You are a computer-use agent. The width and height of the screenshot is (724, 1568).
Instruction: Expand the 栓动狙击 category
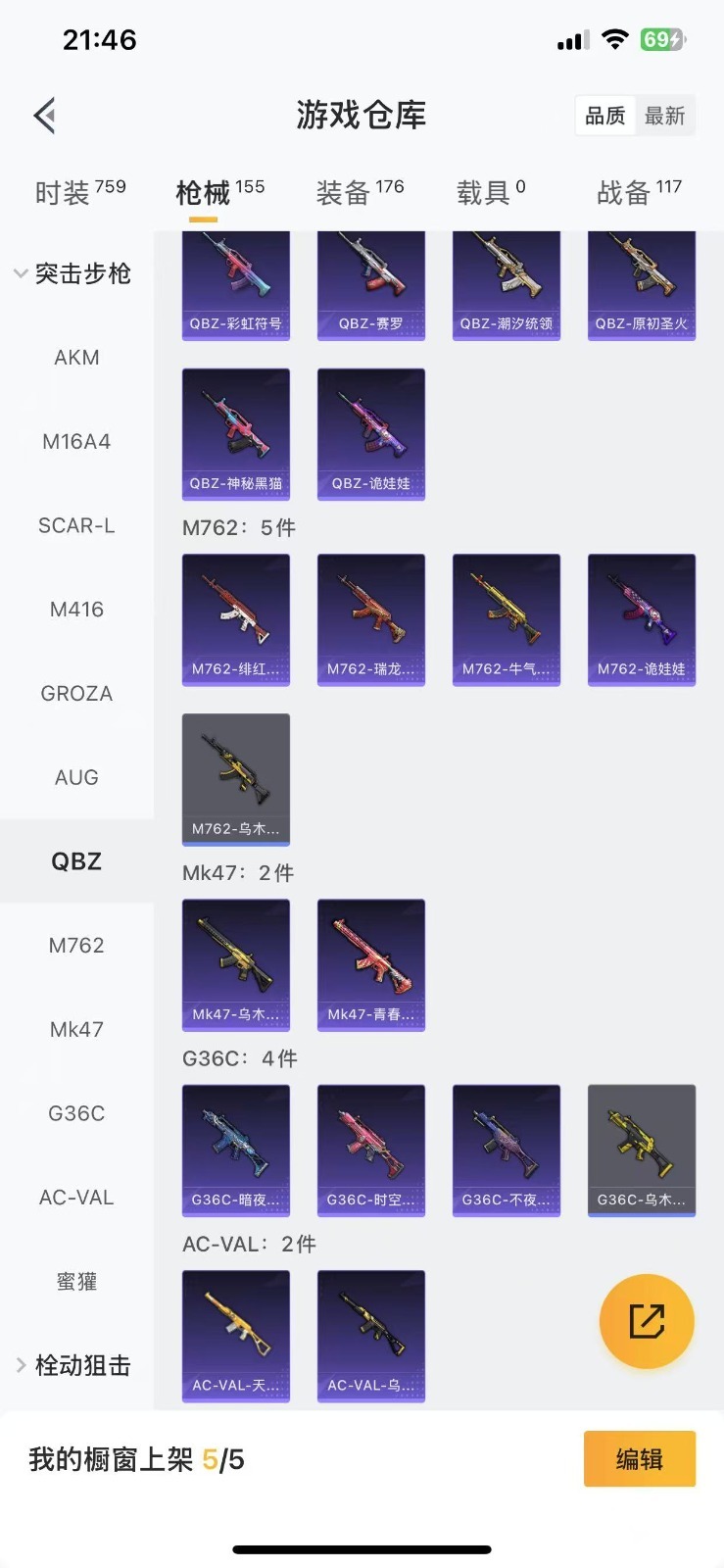(x=73, y=1365)
